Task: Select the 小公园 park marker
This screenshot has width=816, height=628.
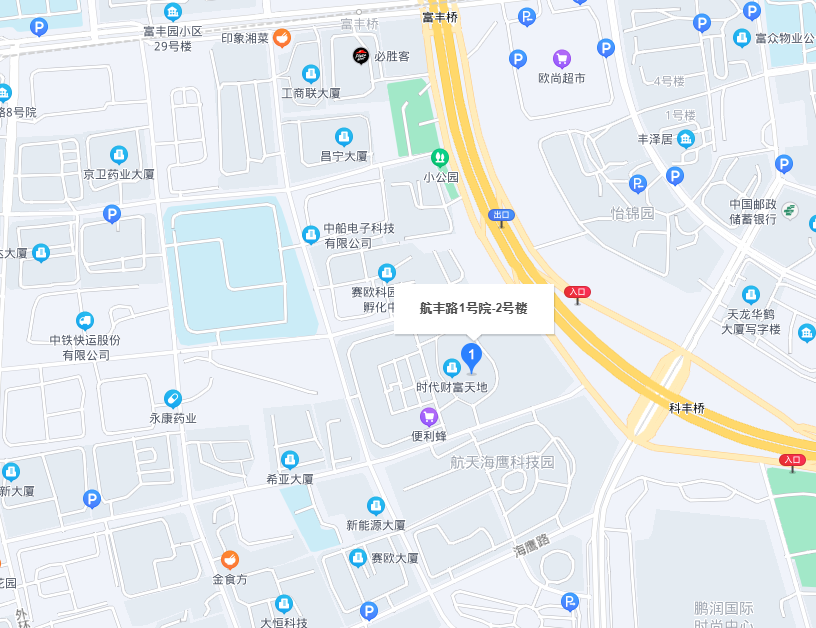Action: click(x=439, y=158)
